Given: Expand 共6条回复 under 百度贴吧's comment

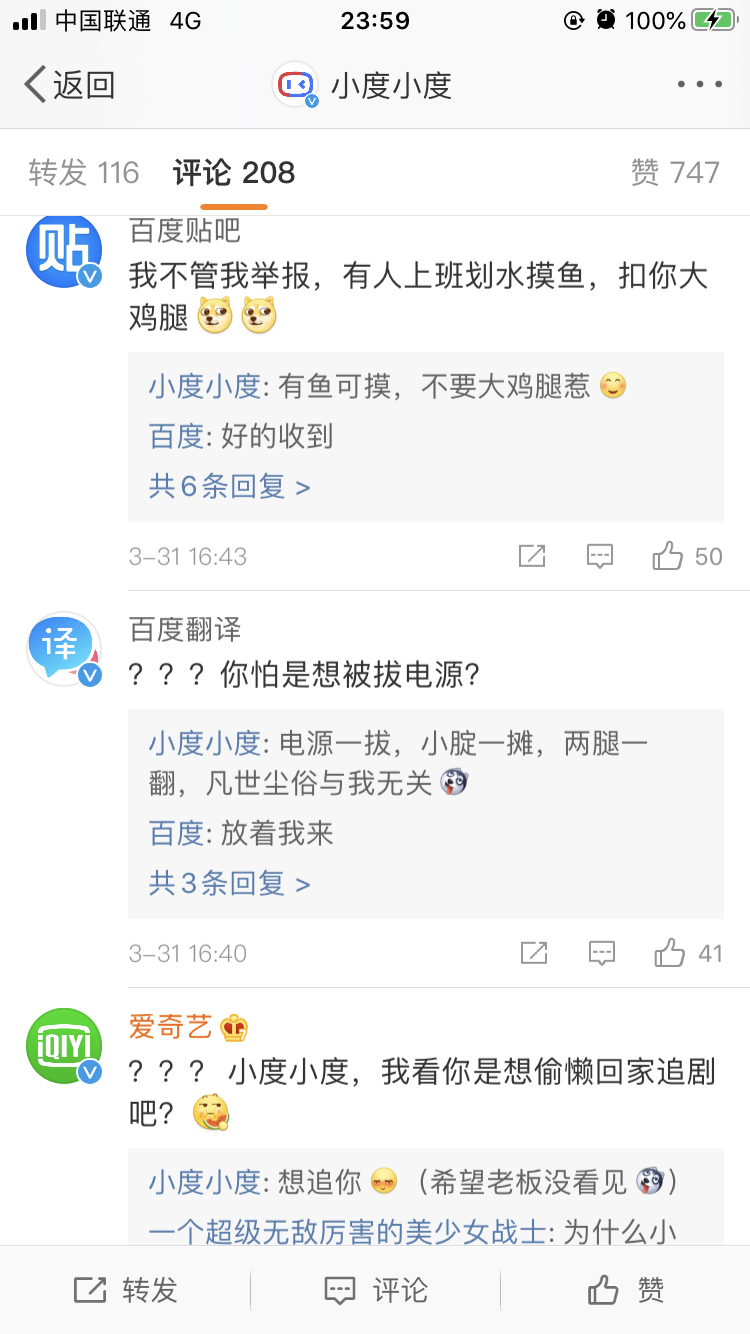Looking at the screenshot, I should (229, 487).
